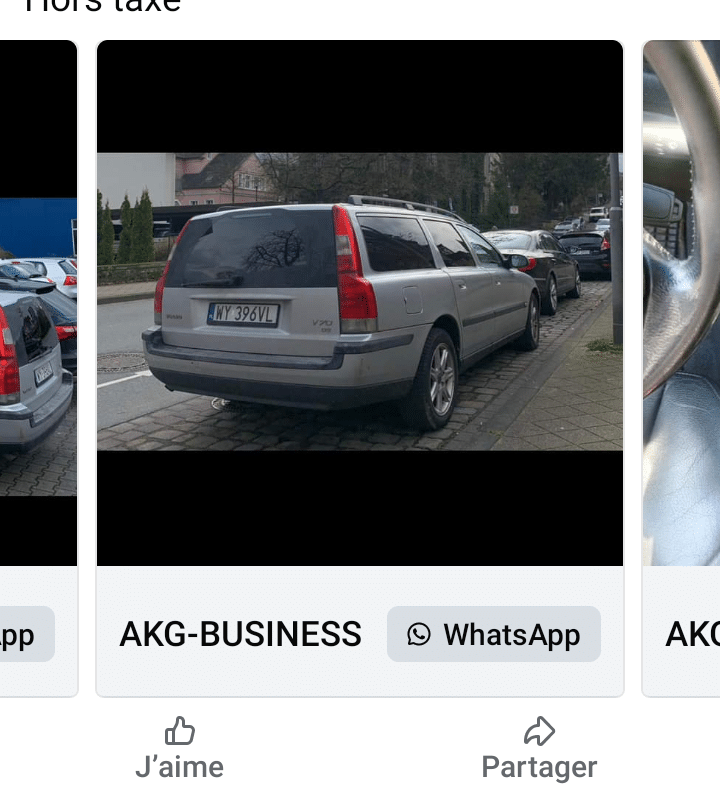
Task: Tap the WhatsApp button next to AKG-BUSINESS
Action: 494,634
